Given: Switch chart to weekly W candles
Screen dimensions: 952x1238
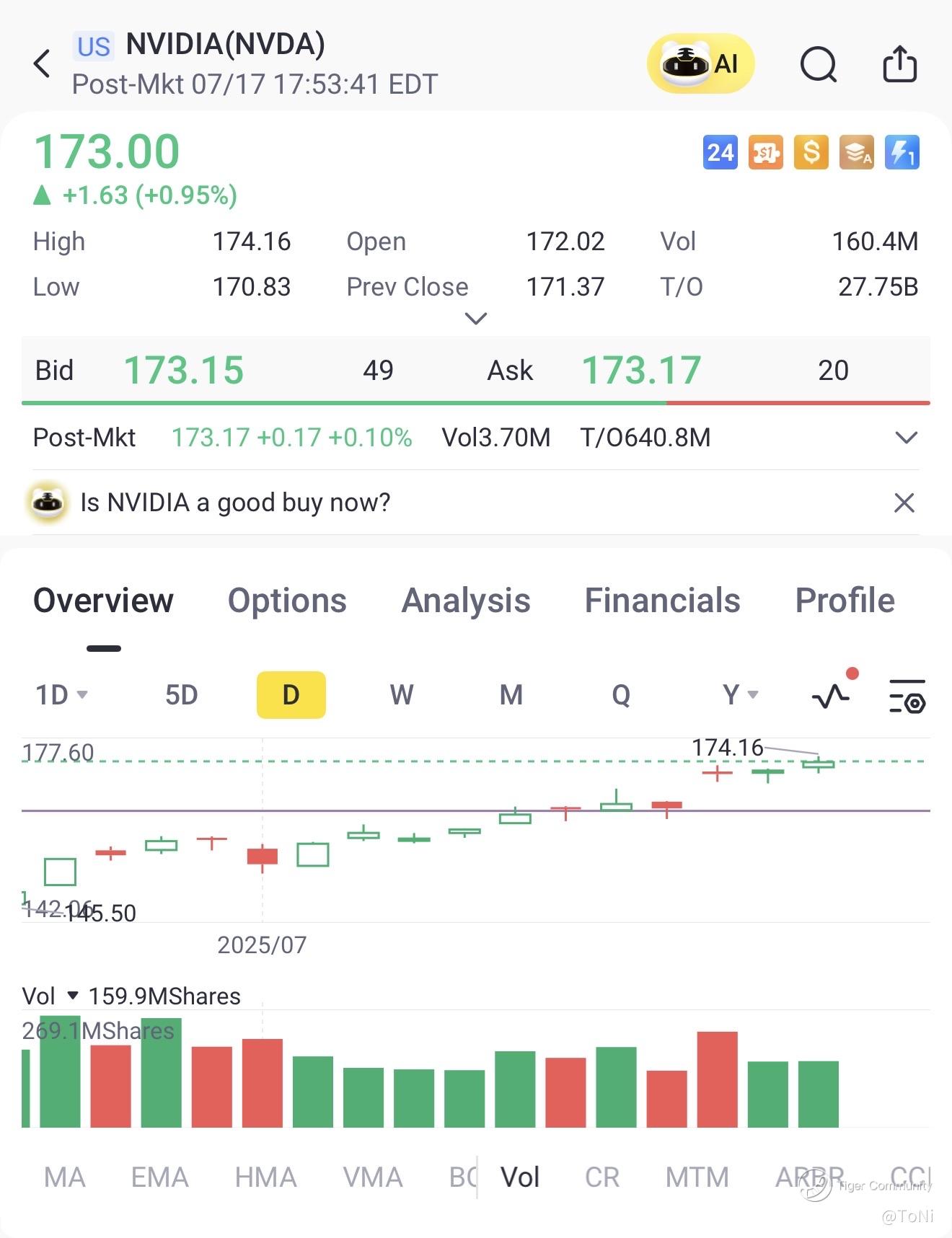Looking at the screenshot, I should point(402,695).
